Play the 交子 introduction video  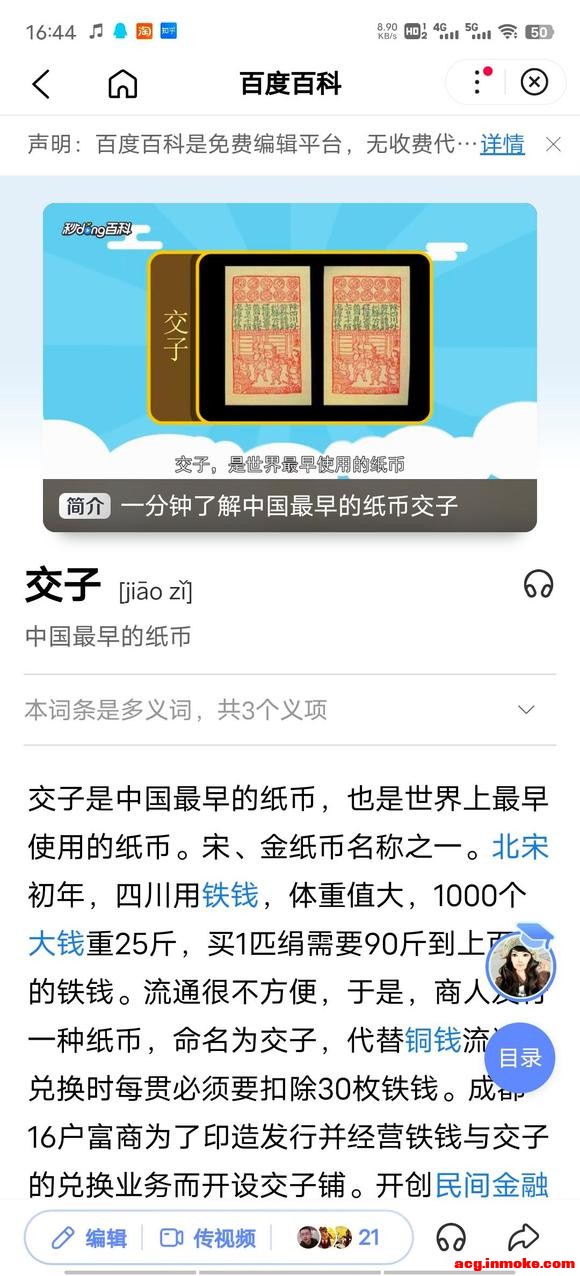point(290,367)
